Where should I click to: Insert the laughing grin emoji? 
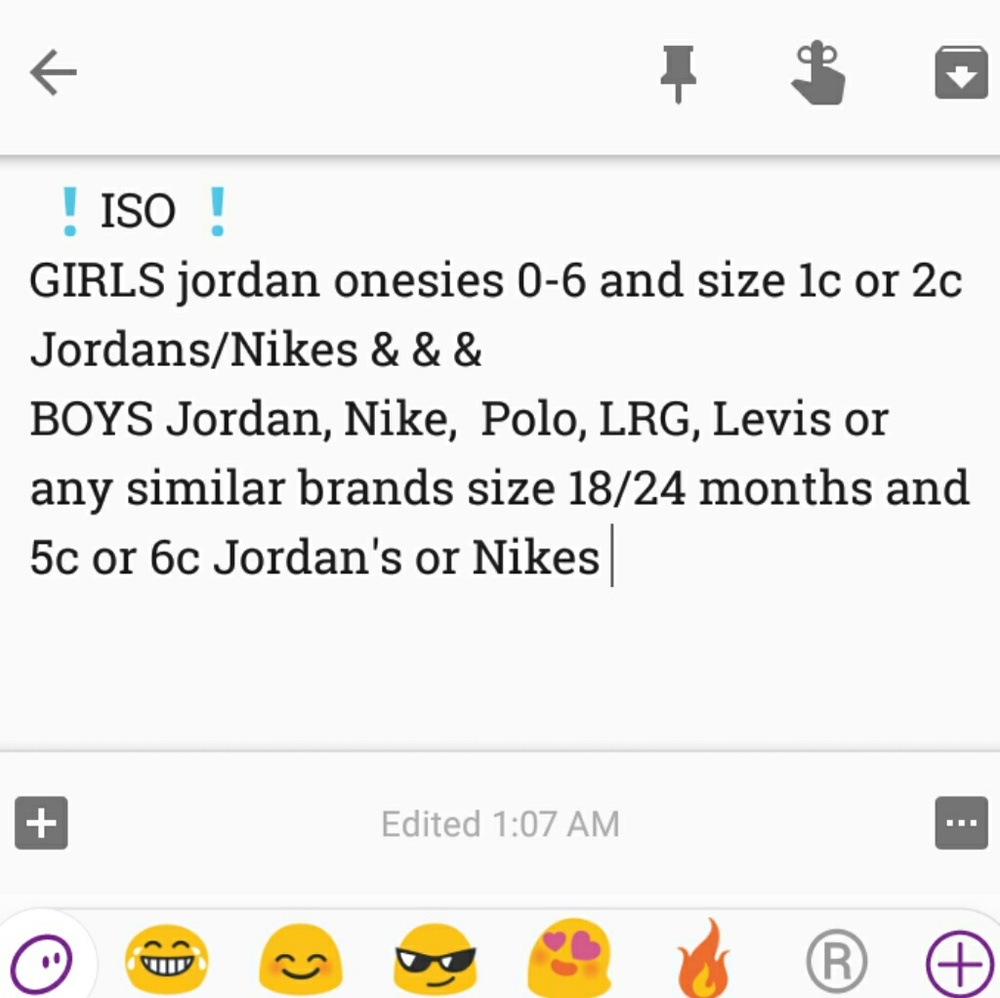pyautogui.click(x=166, y=960)
